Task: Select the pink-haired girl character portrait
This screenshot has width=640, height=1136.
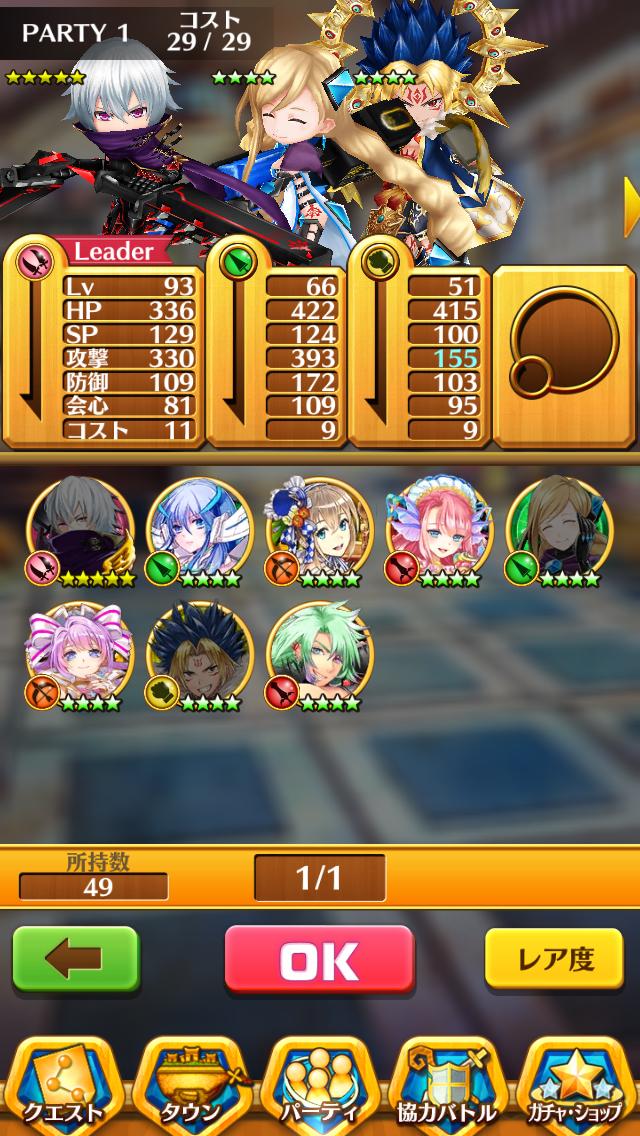Action: [440, 531]
